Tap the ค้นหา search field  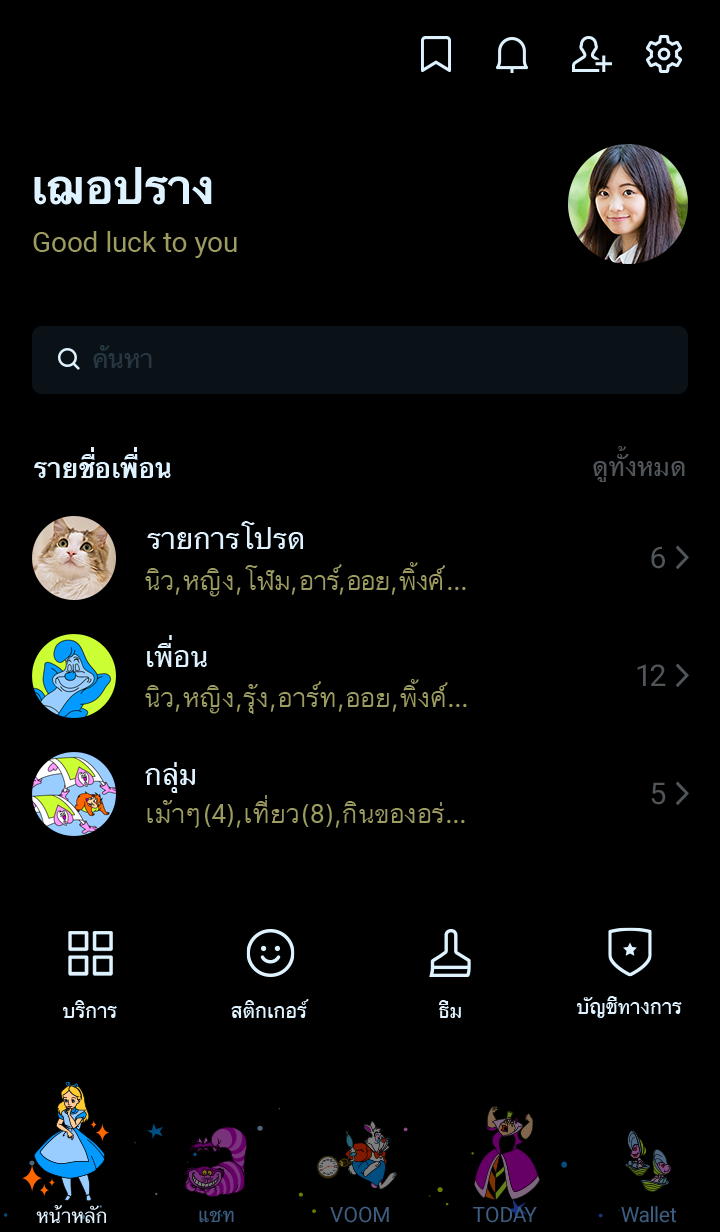360,360
